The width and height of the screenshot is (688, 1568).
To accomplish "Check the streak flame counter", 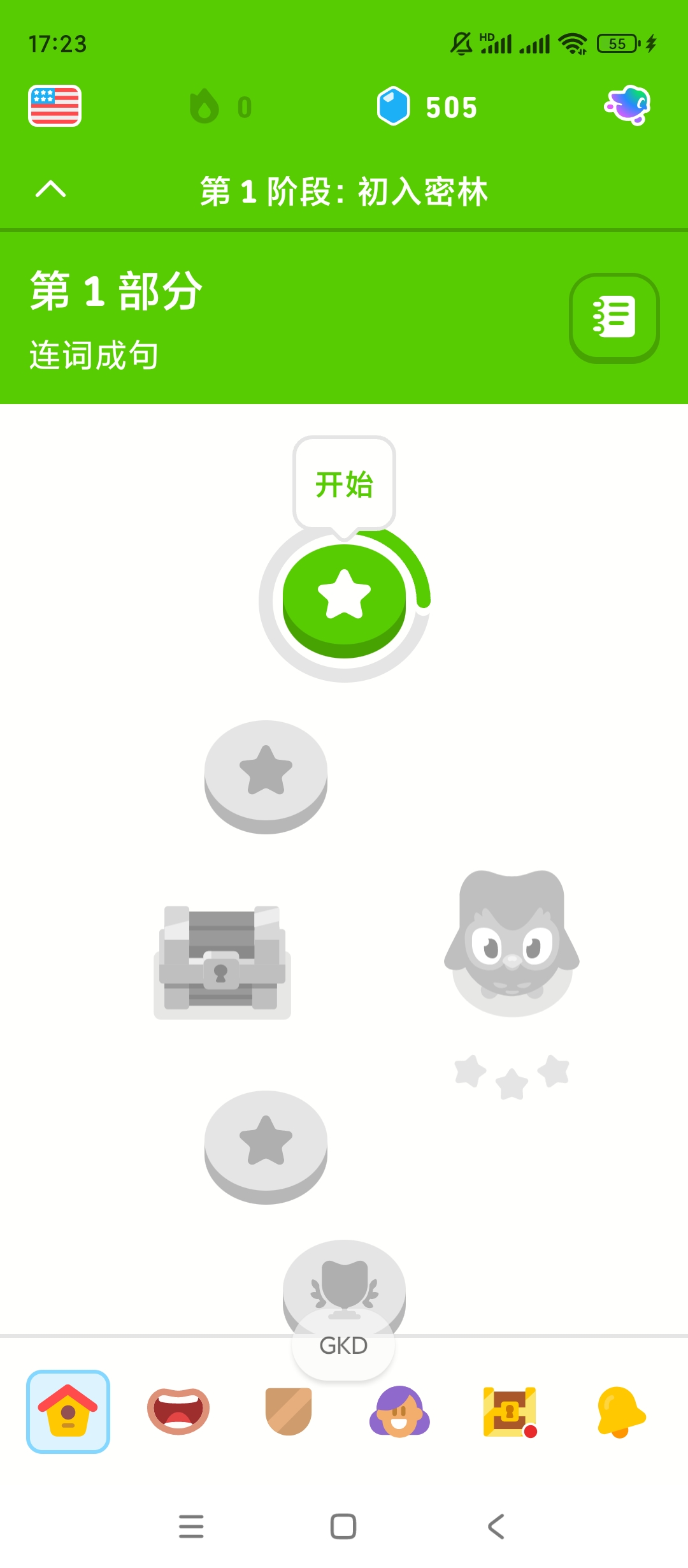I will (220, 106).
